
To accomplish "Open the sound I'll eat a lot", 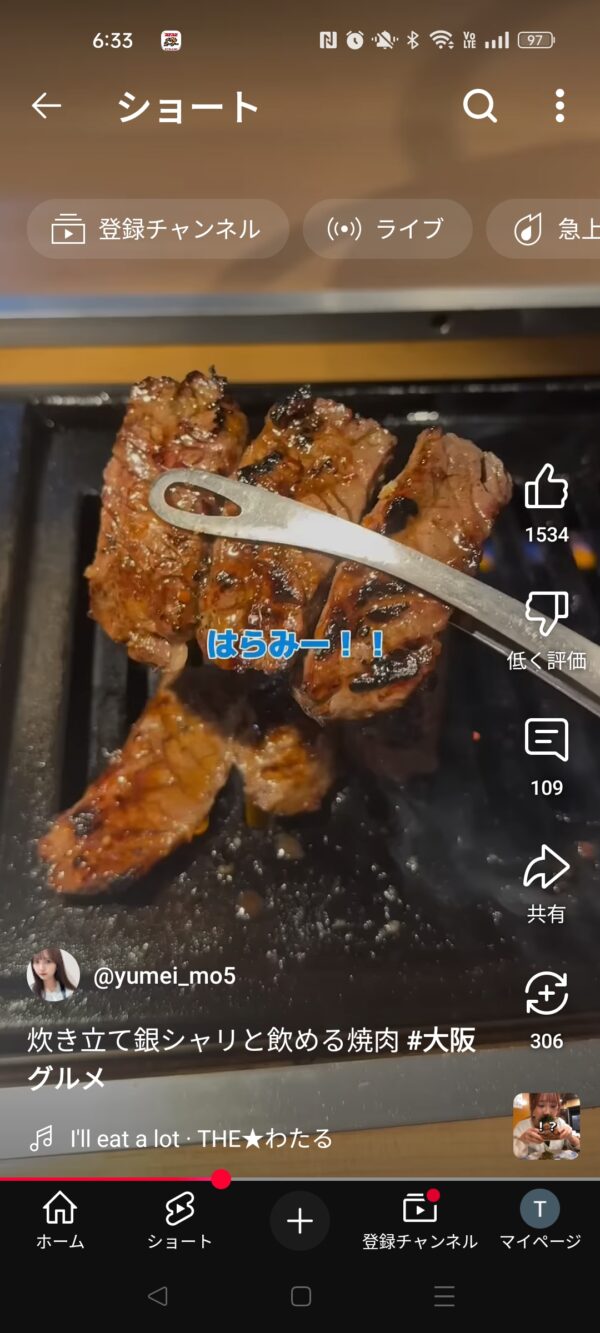I will [200, 1138].
